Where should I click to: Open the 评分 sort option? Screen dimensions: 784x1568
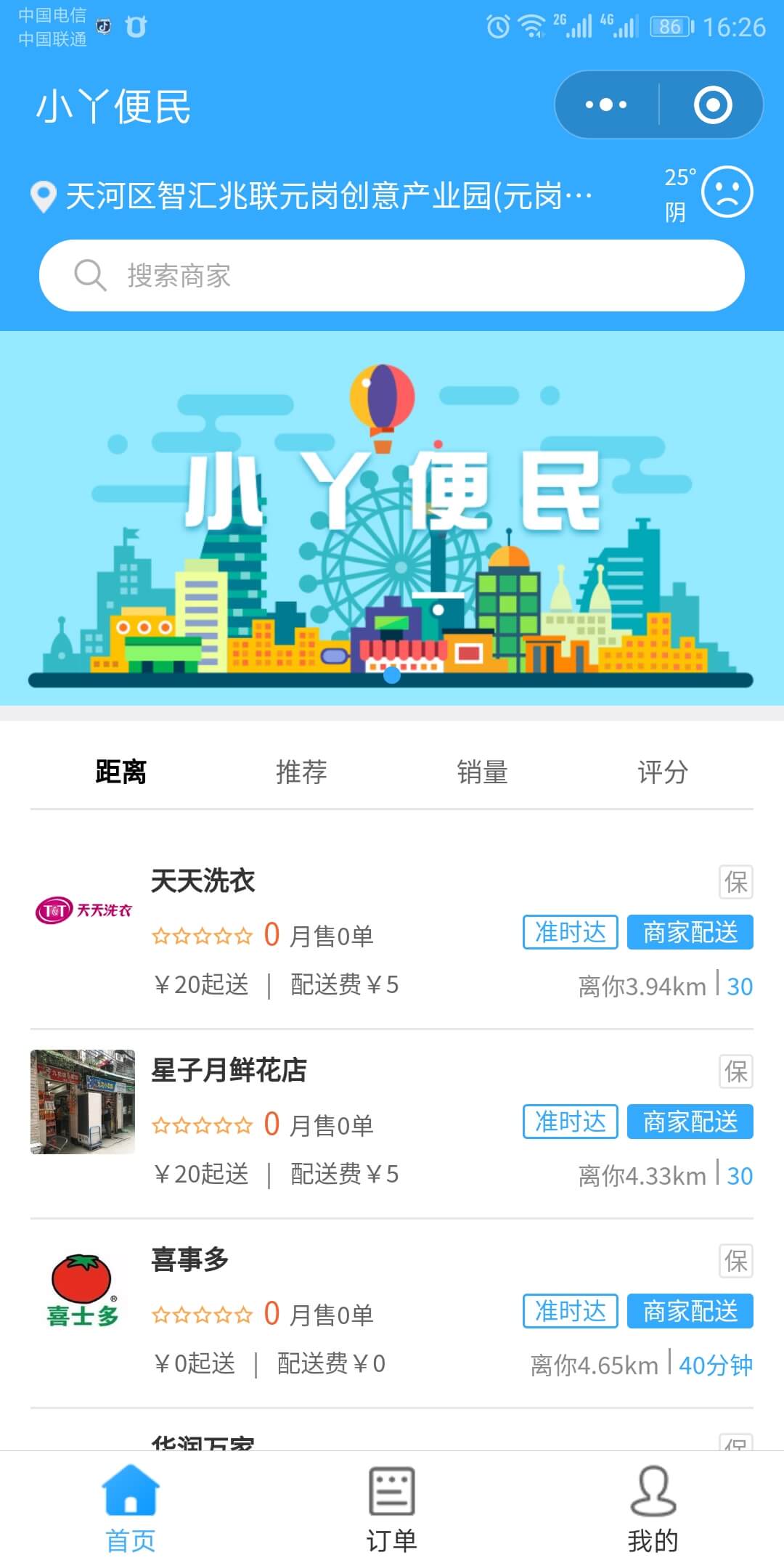click(x=661, y=772)
